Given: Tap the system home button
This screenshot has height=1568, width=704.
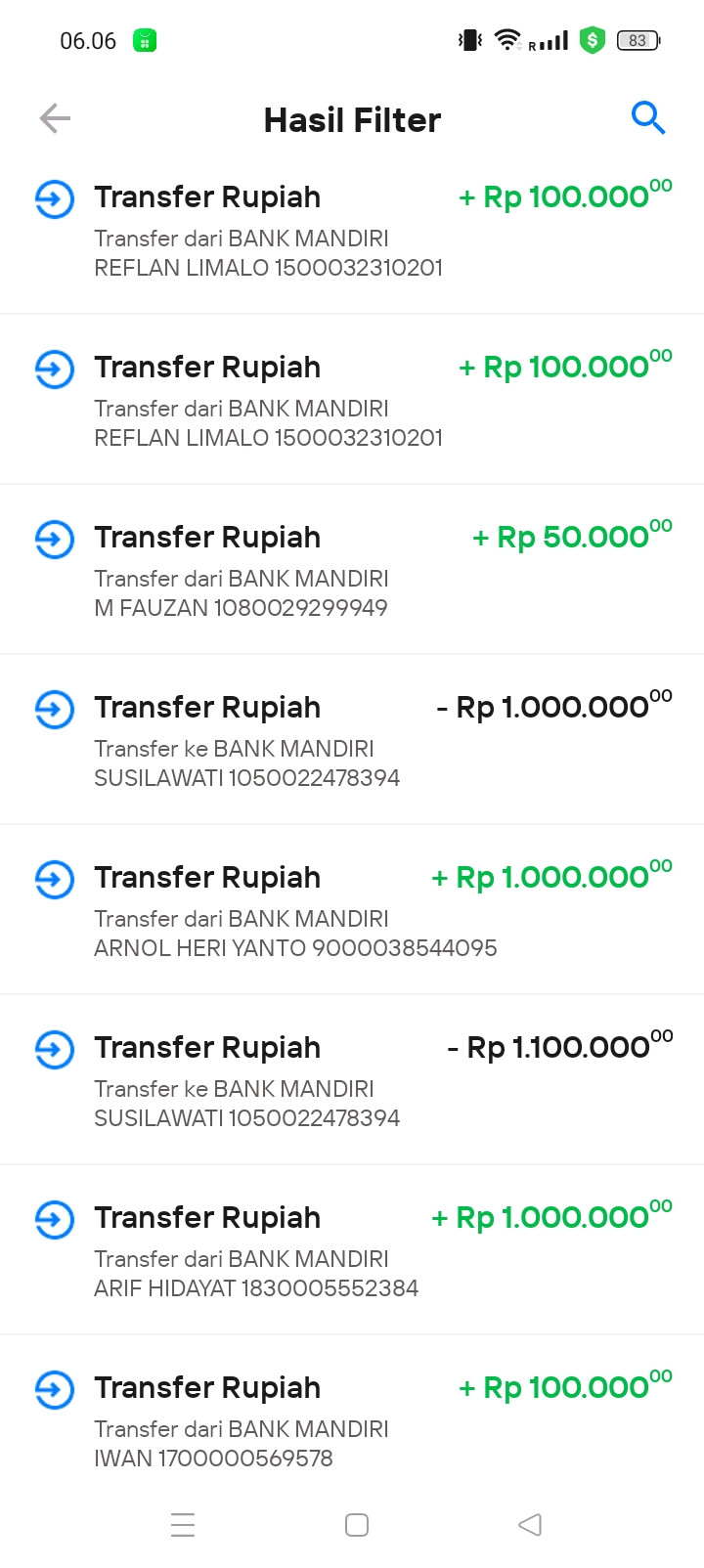Looking at the screenshot, I should [x=357, y=1525].
